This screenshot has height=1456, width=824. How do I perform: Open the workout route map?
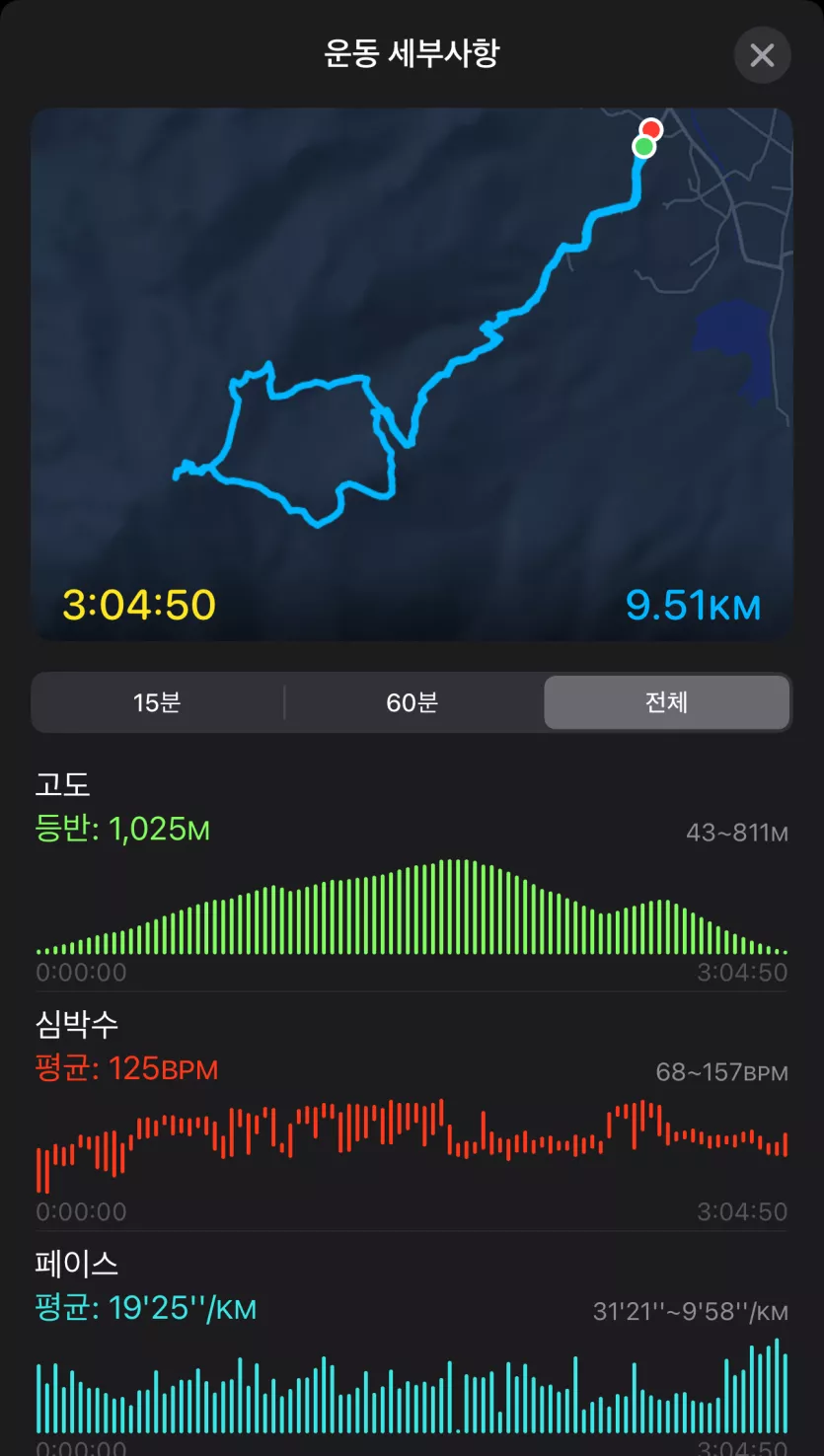(x=412, y=375)
